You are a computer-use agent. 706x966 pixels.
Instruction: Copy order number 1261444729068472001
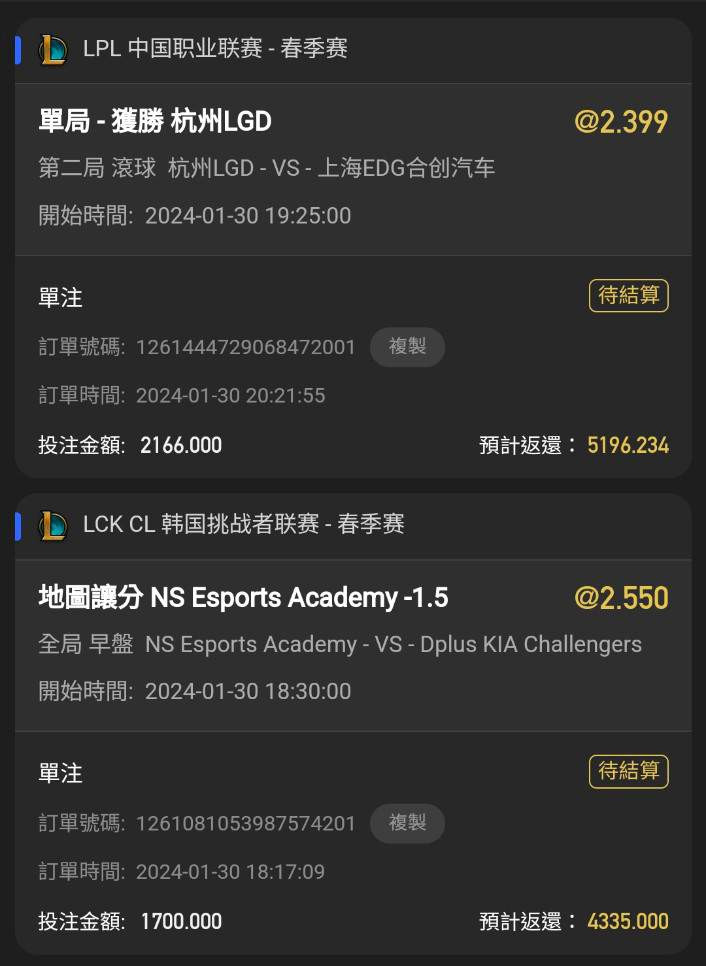407,347
